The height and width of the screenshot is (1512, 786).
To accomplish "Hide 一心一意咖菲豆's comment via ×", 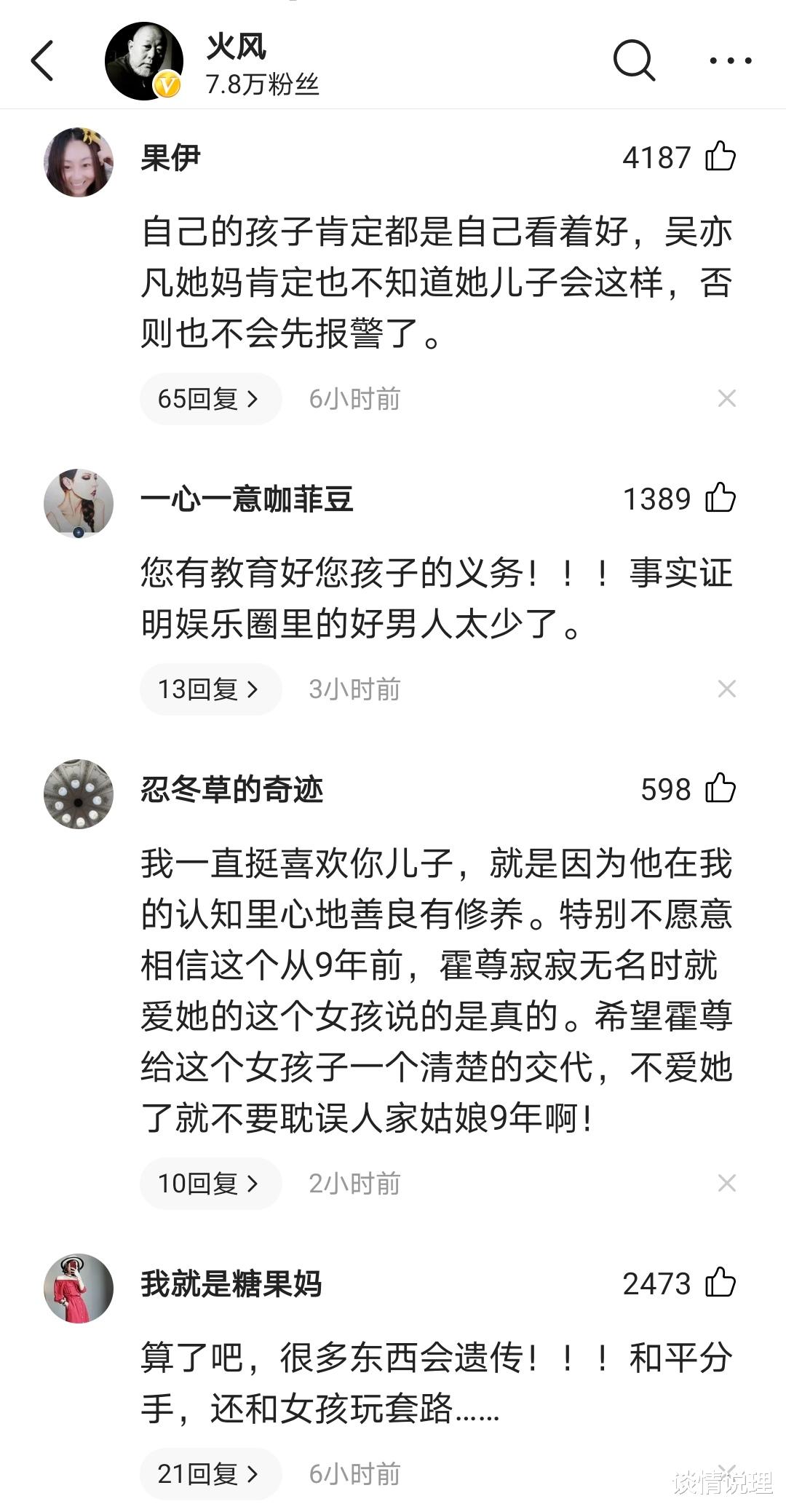I will [x=727, y=688].
